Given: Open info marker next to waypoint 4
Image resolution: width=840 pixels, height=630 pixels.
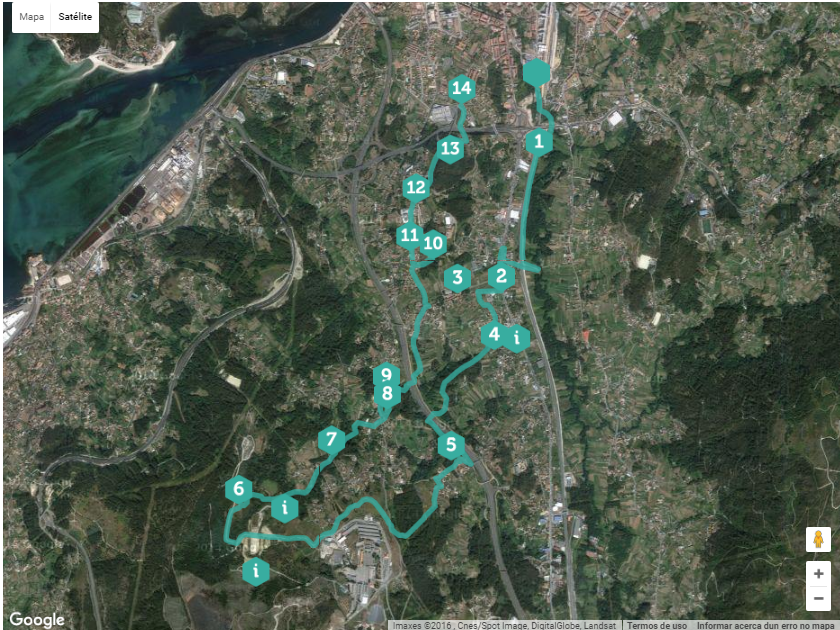Looking at the screenshot, I should click(x=517, y=338).
